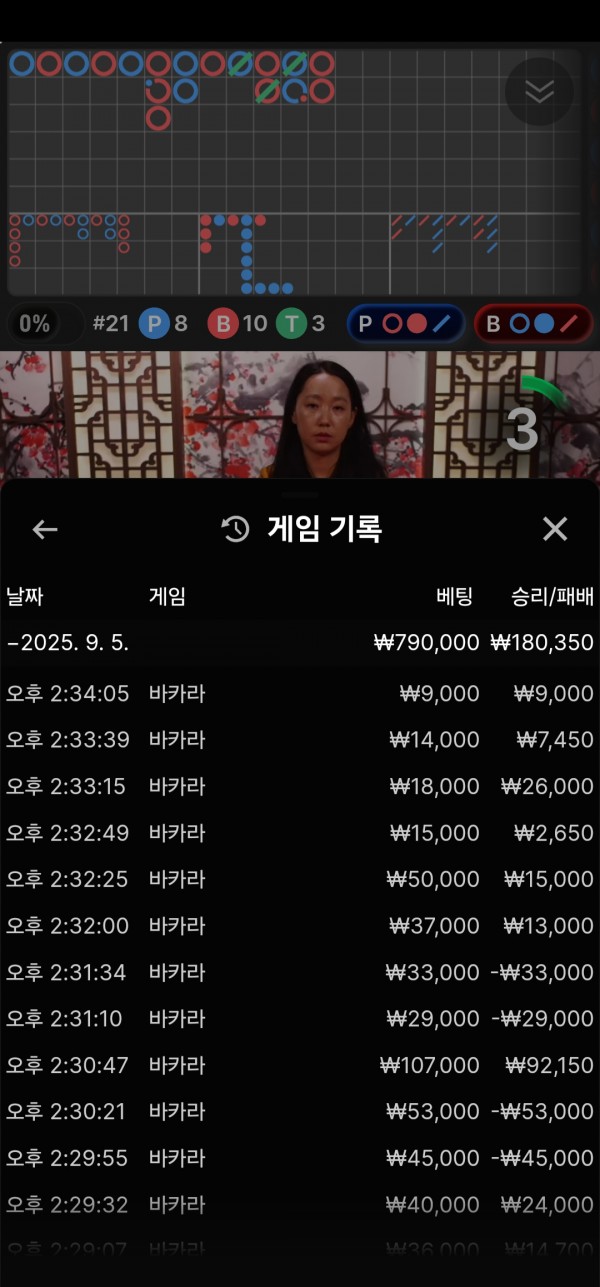
Task: Collapse the scoreboard with the double chevron
Action: click(x=539, y=92)
